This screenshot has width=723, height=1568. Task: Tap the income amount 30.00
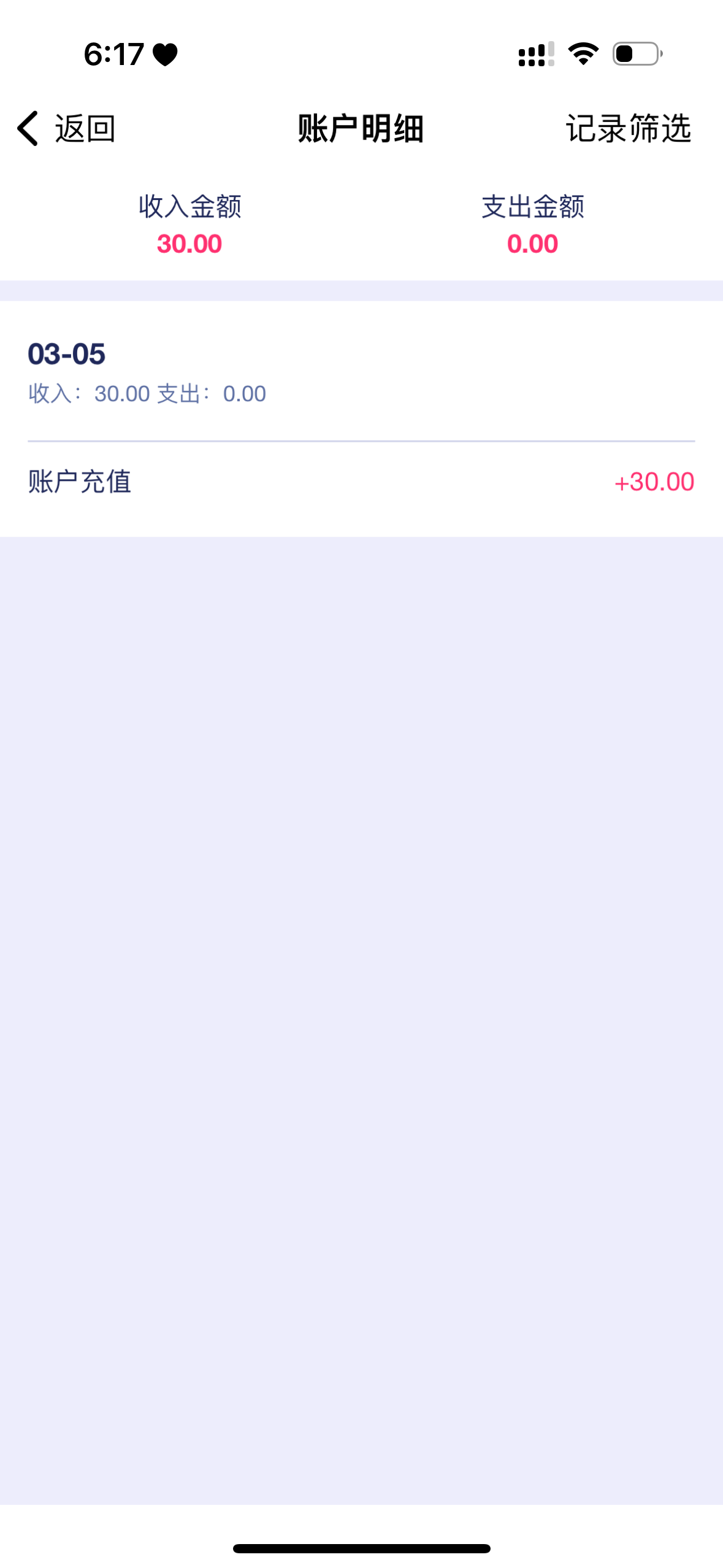[x=188, y=244]
